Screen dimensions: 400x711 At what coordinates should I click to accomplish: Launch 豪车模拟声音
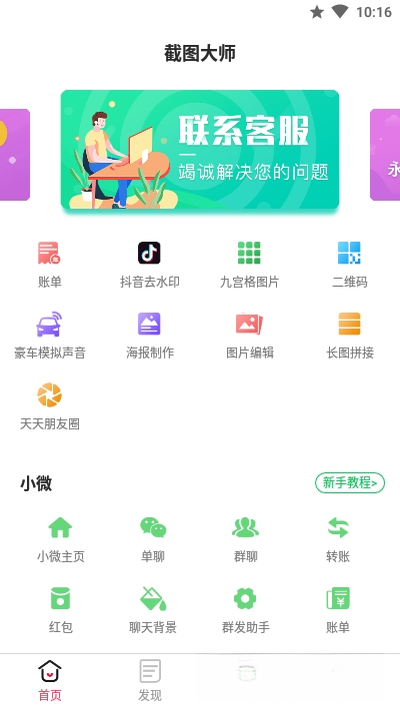[x=49, y=336]
